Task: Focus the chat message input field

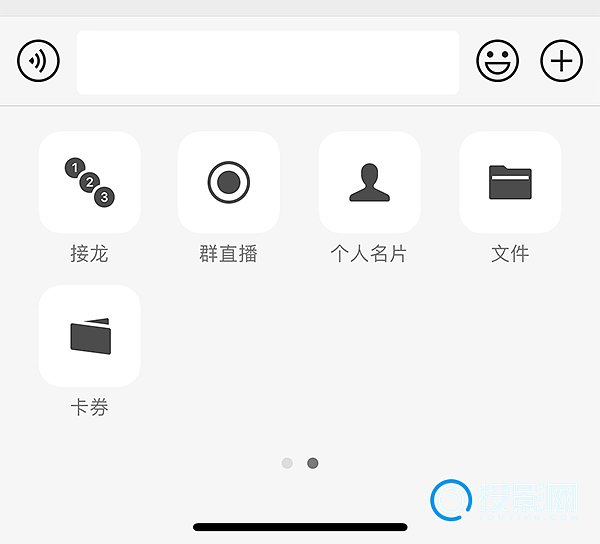Action: 268,62
